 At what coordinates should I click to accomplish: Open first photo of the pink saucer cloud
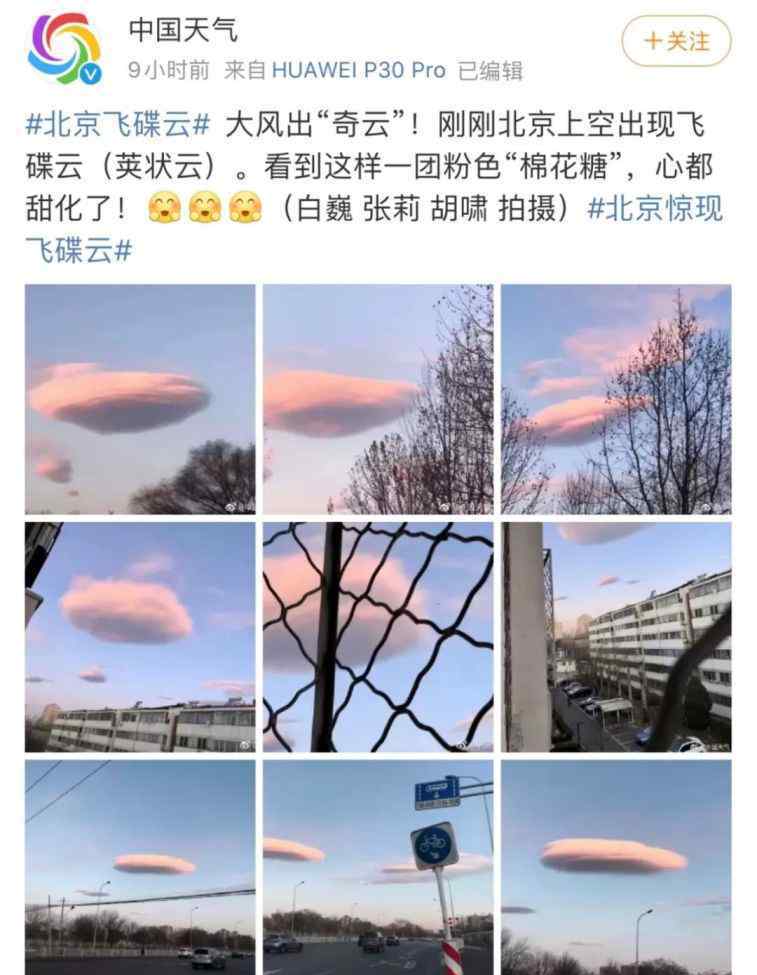pyautogui.click(x=140, y=399)
